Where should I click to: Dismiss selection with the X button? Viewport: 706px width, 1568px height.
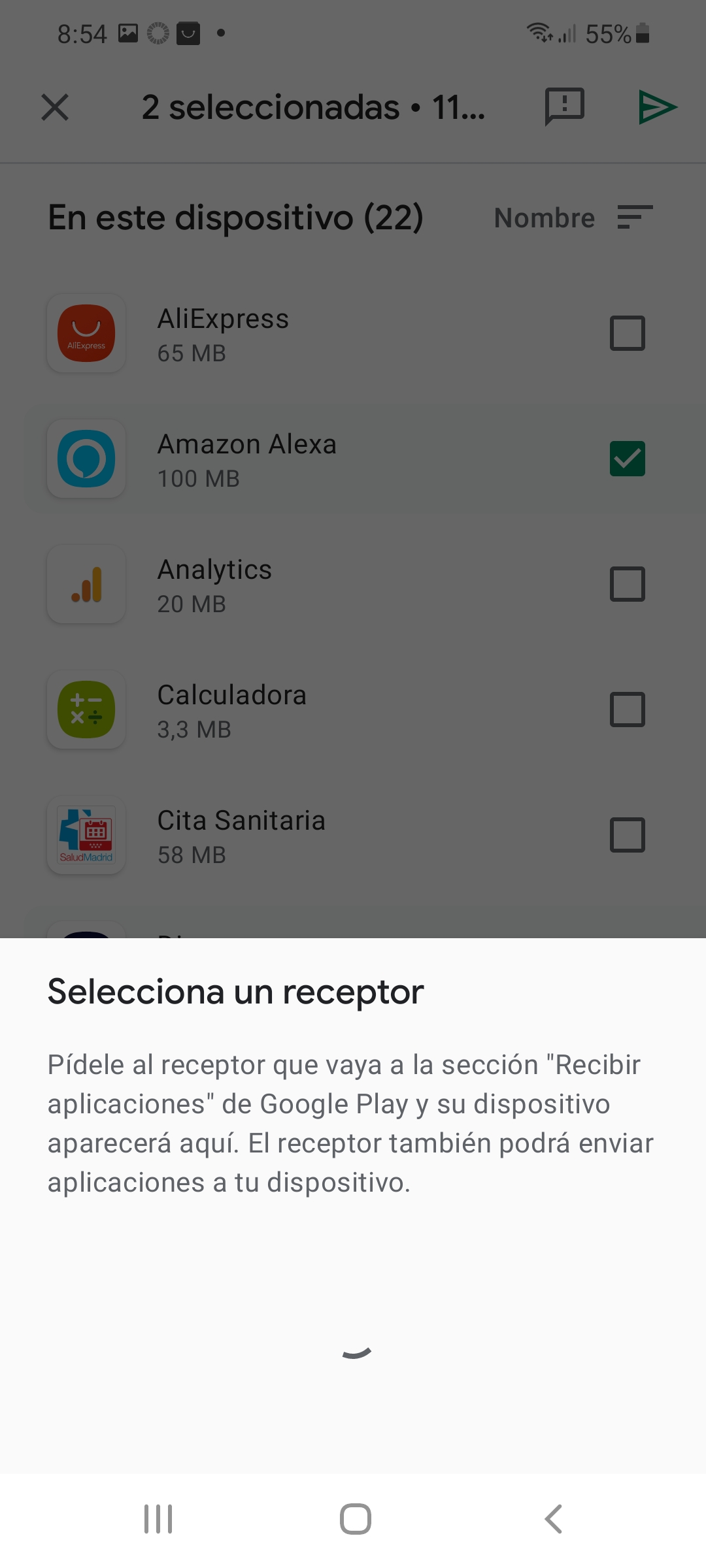tap(55, 107)
